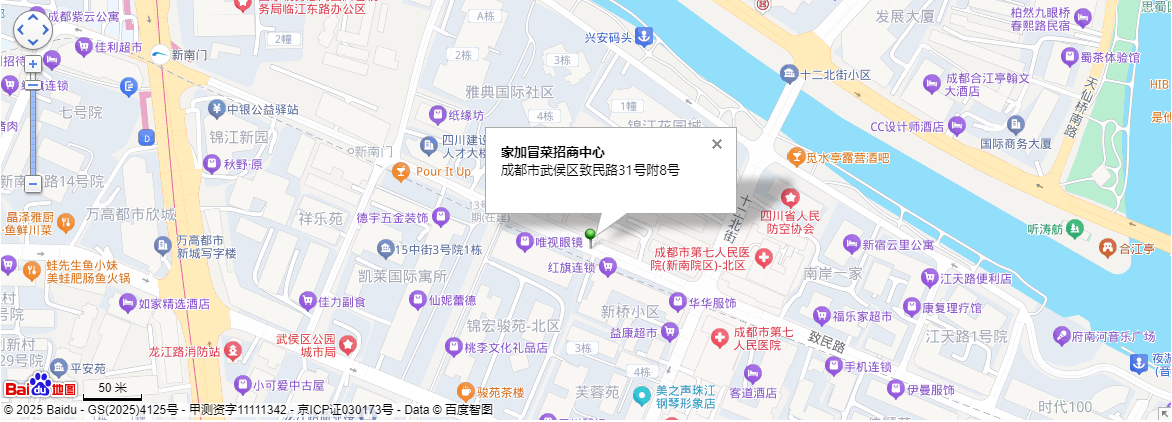Zoom in with the plus button
This screenshot has width=1172, height=422.
(x=32, y=63)
